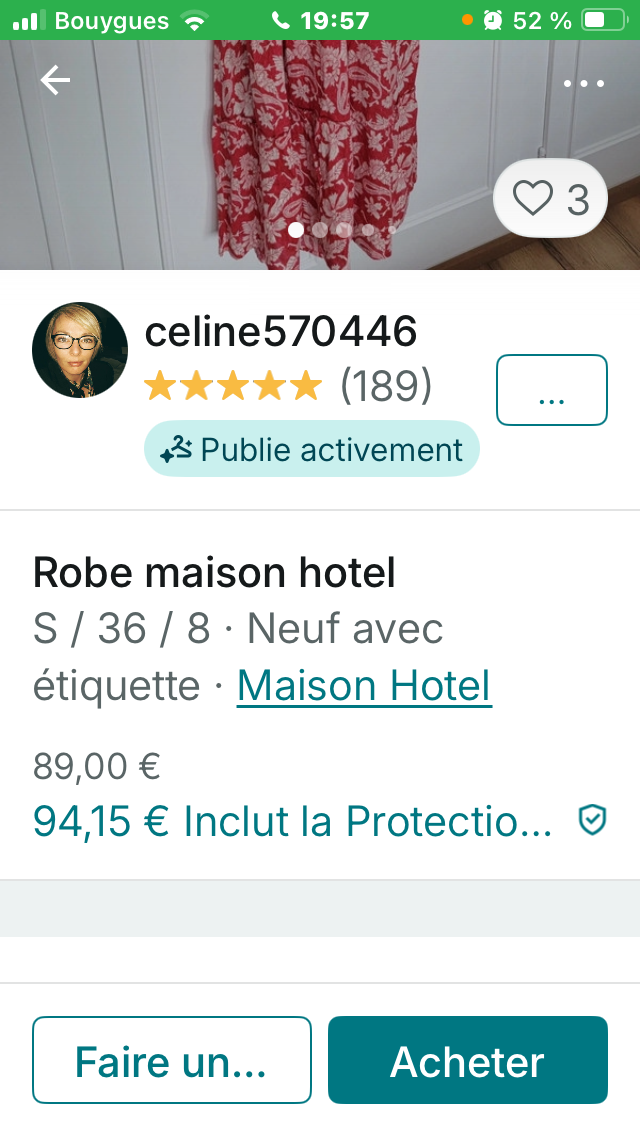Open the red dress photo
Viewport: 640px width, 1136px height.
(320, 154)
